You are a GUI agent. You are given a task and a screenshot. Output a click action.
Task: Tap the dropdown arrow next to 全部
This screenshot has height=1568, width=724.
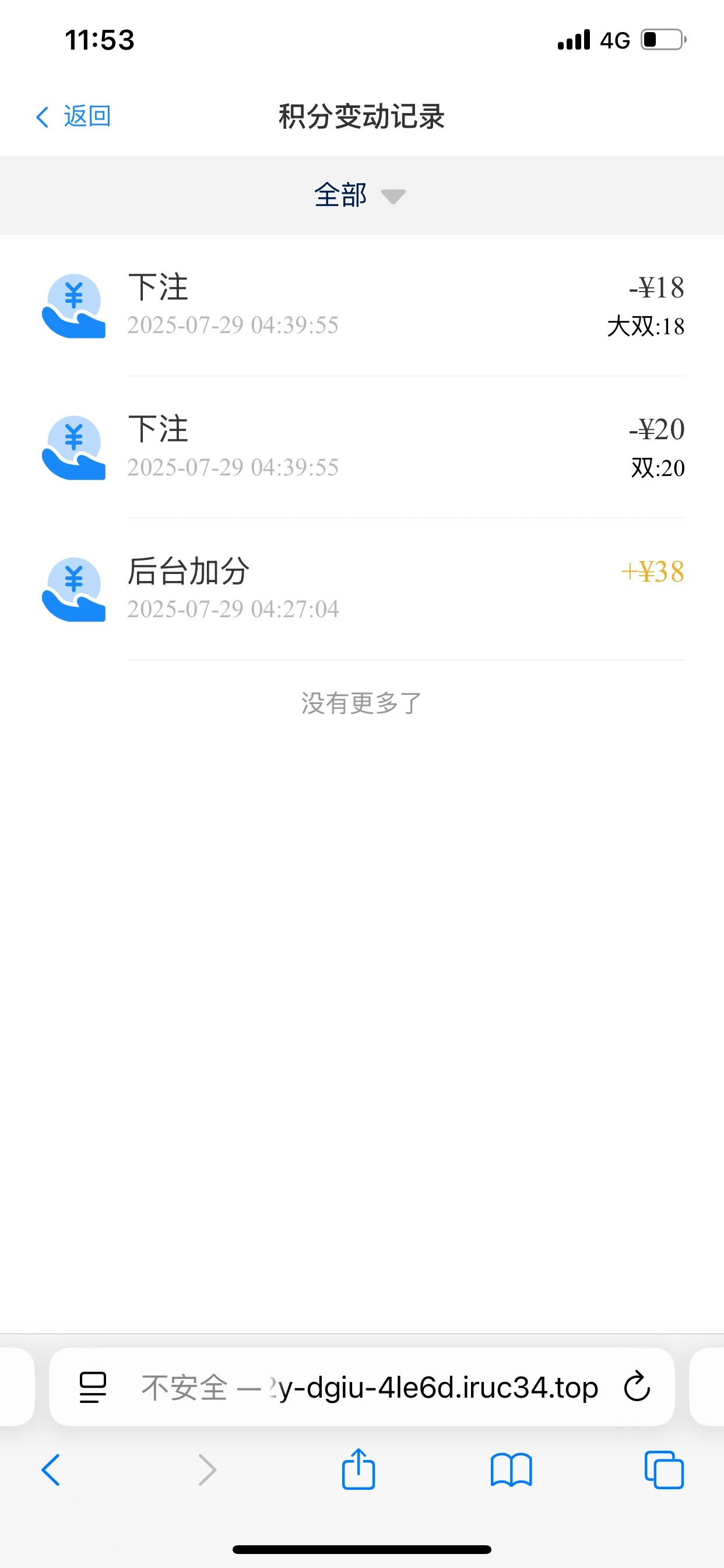pos(394,197)
